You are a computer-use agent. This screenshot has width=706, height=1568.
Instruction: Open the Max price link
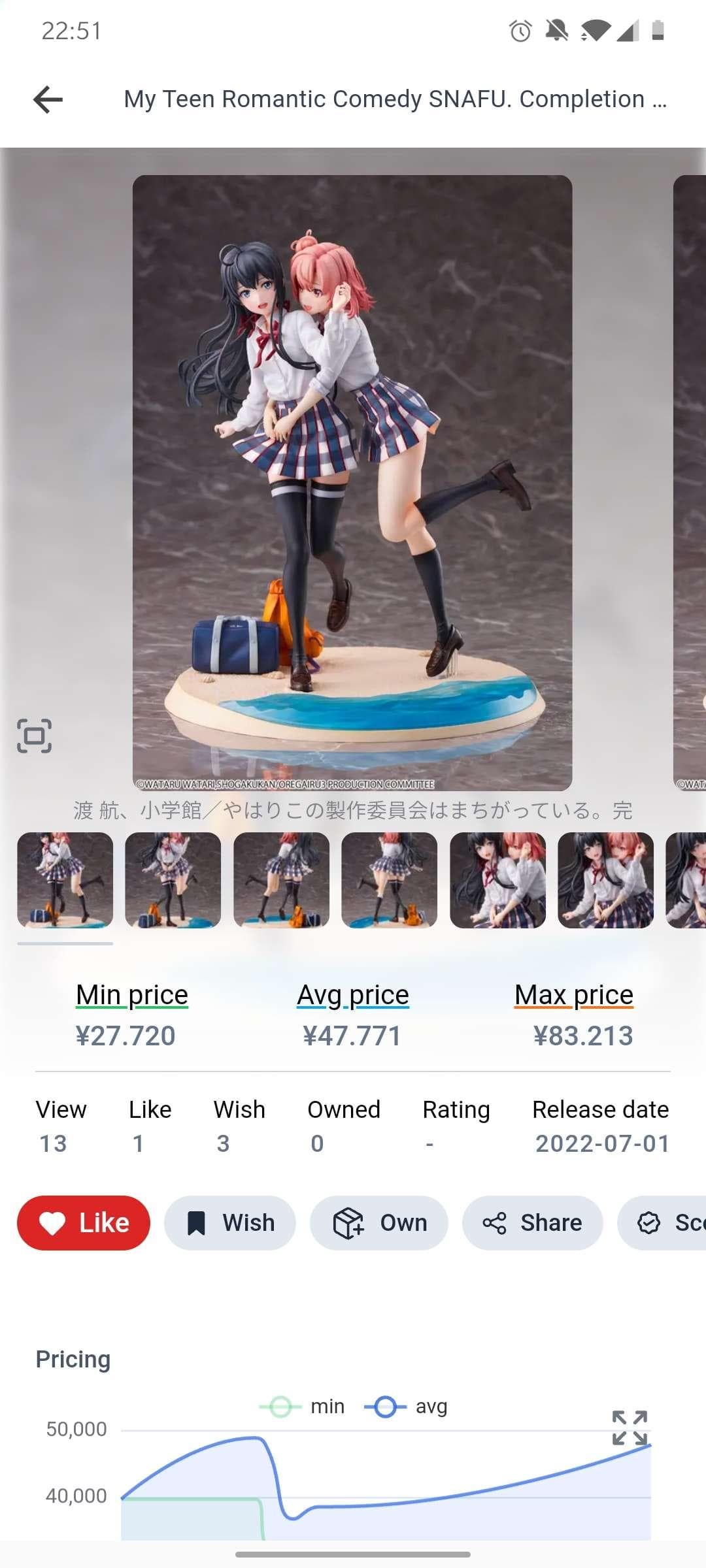coord(574,995)
